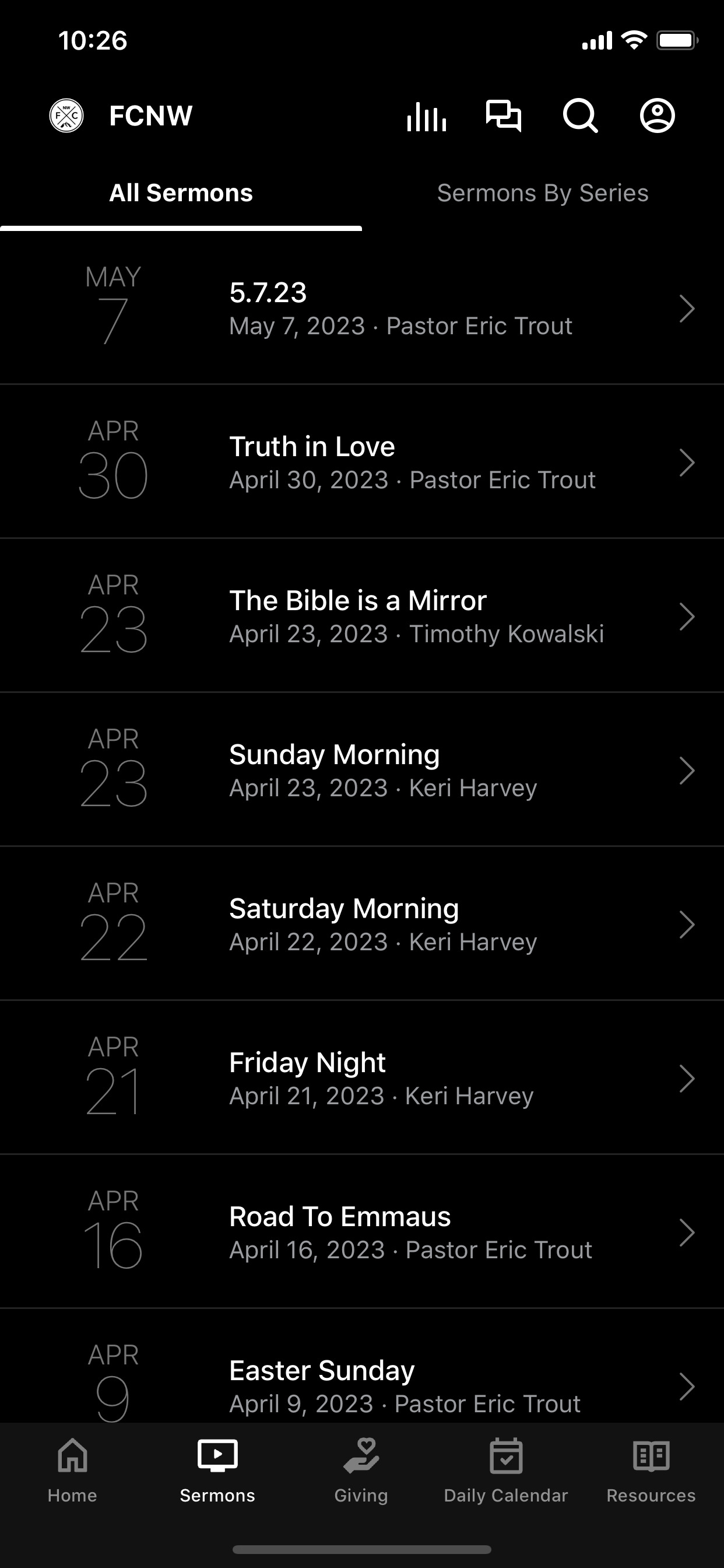
Task: Open the Daily Calendar tab
Action: (x=506, y=1470)
